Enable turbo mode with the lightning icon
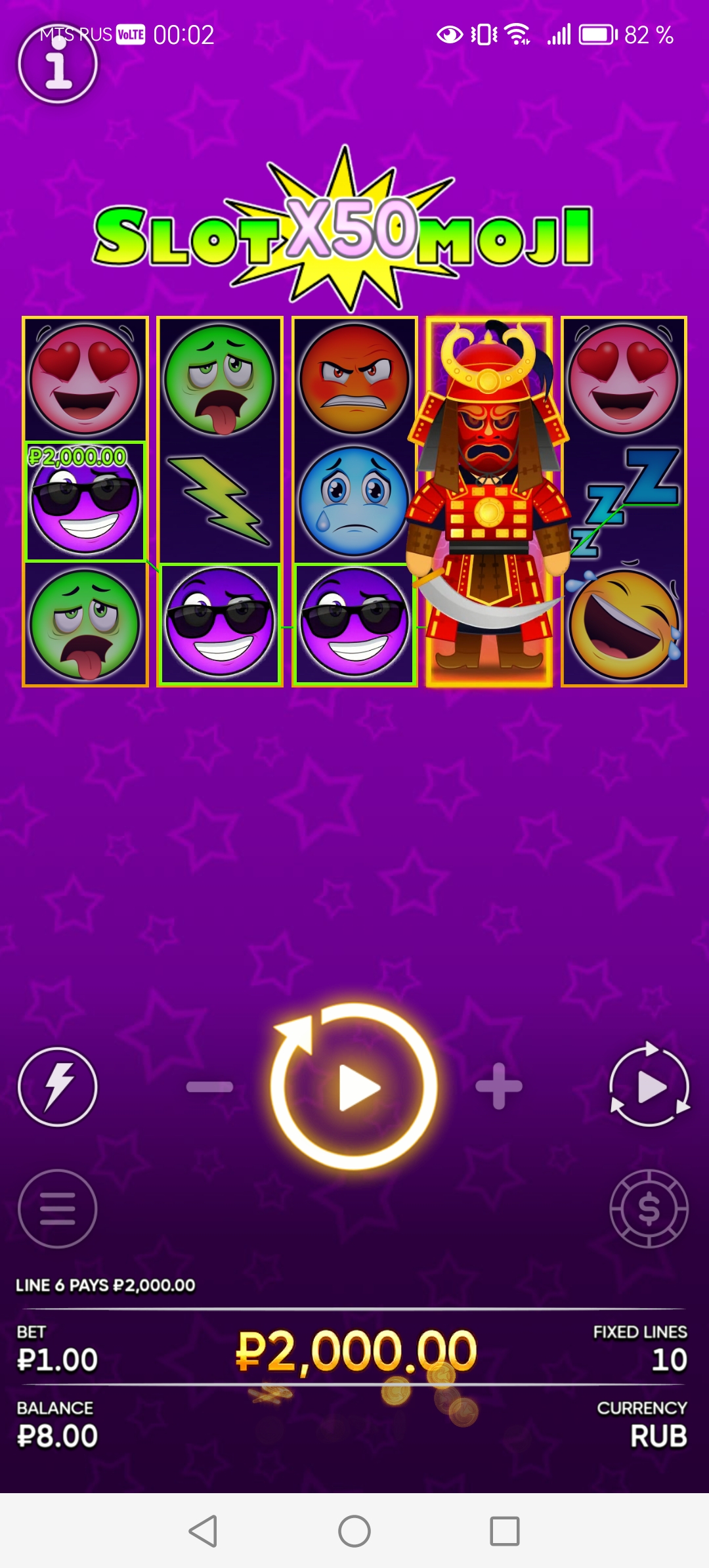Screen dimensions: 709x1568 pos(58,1087)
